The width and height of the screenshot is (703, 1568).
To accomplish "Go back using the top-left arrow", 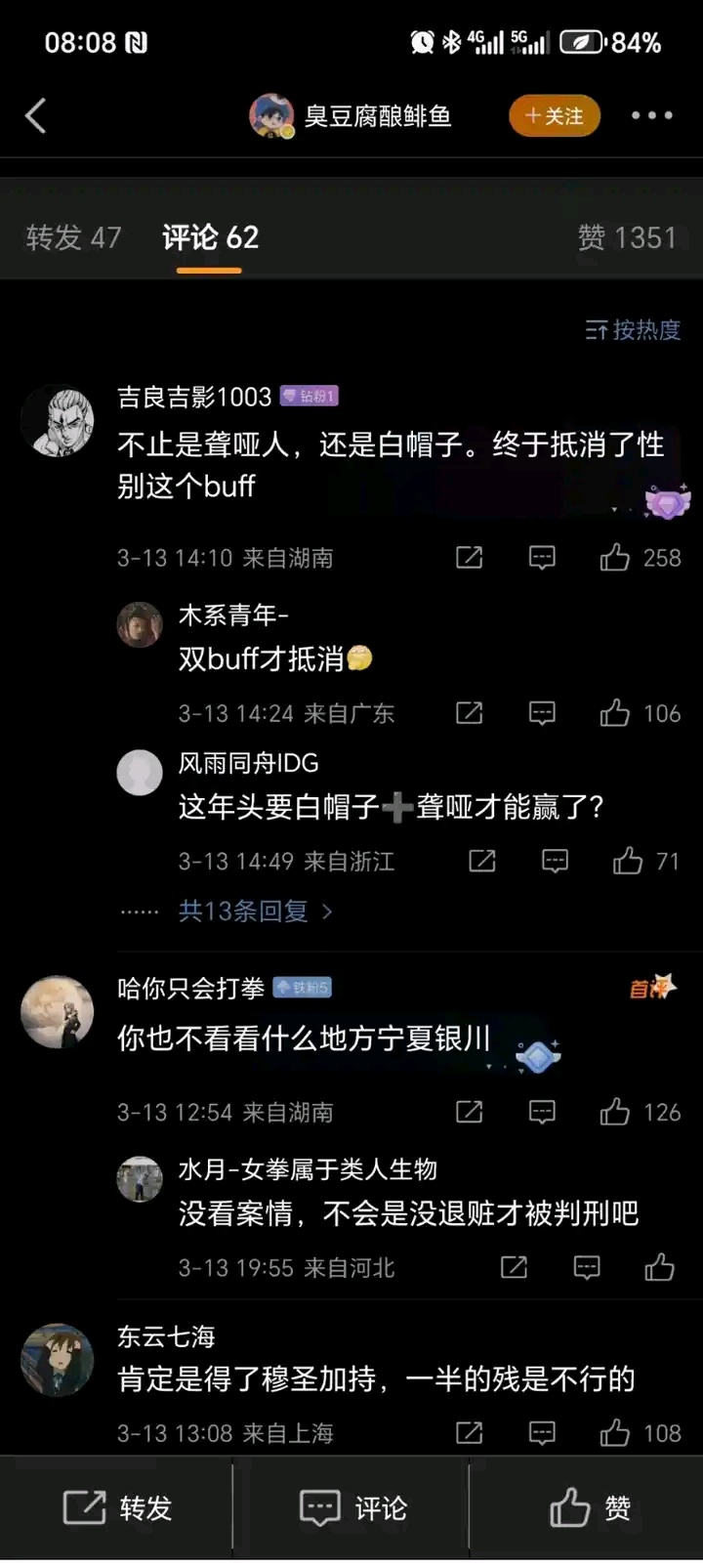I will (35, 116).
